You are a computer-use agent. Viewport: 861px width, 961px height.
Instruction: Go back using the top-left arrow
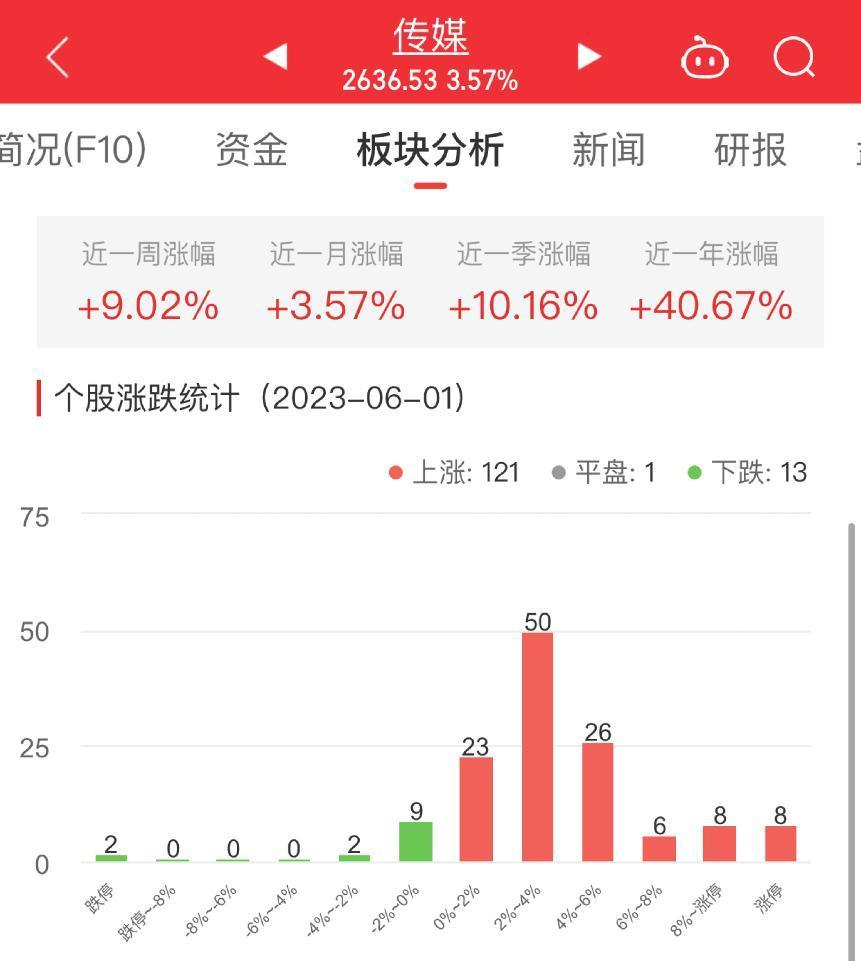pos(57,57)
